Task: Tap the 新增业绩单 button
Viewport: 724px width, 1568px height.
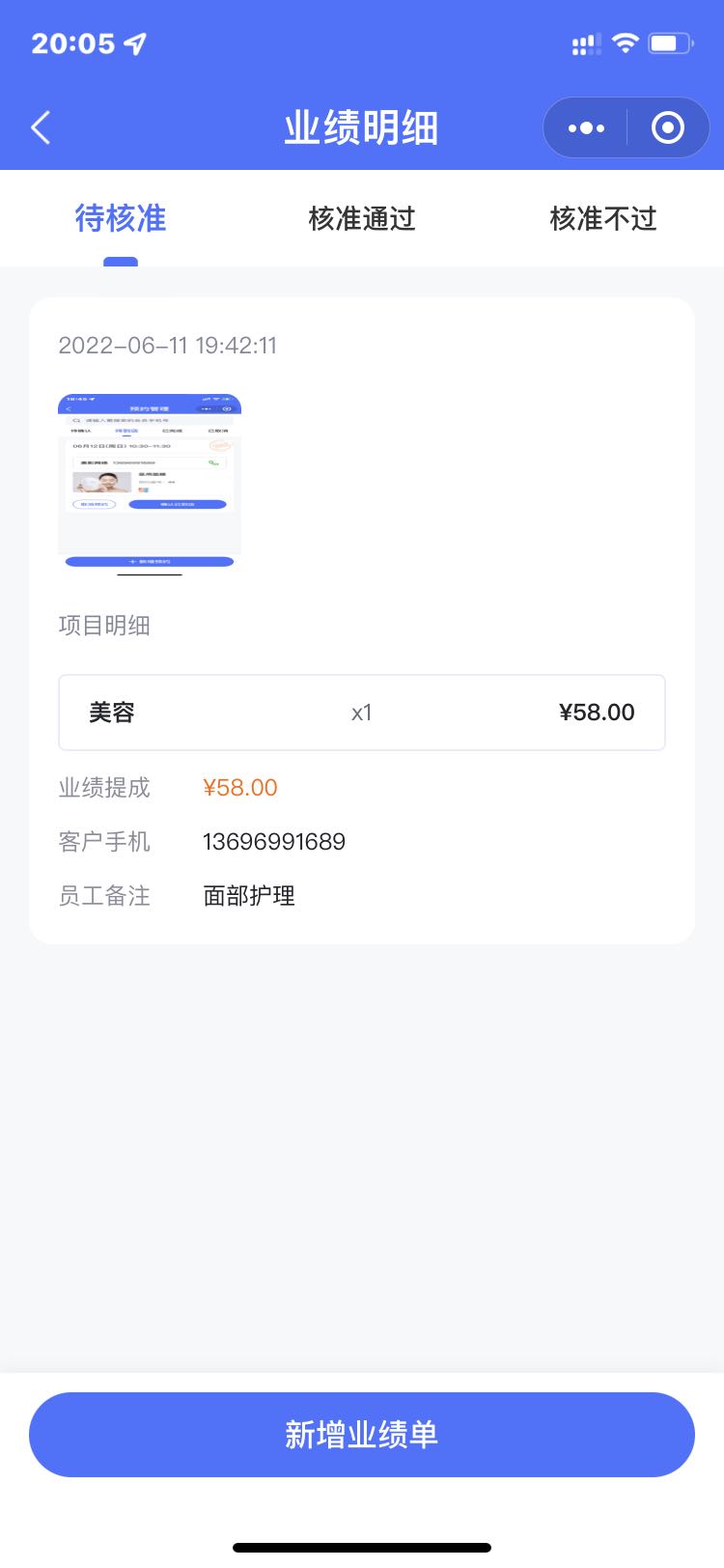Action: 362,1434
